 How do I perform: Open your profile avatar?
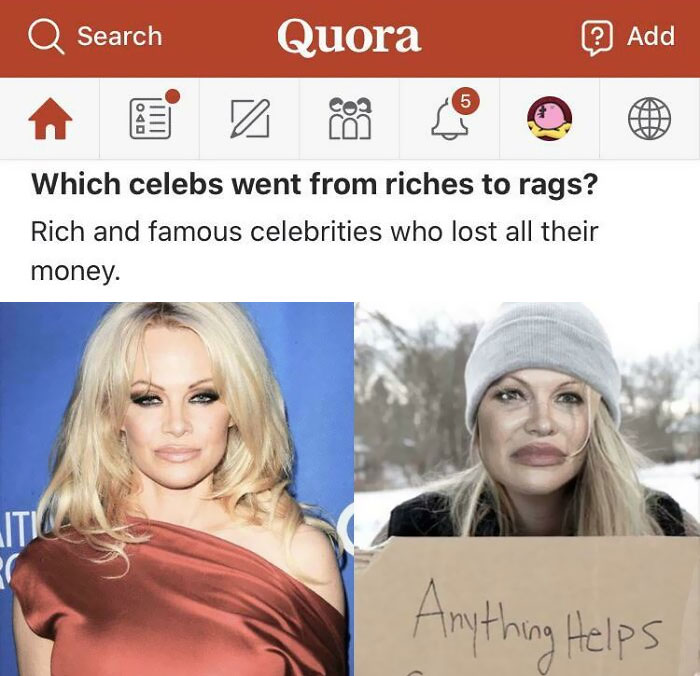pyautogui.click(x=548, y=119)
